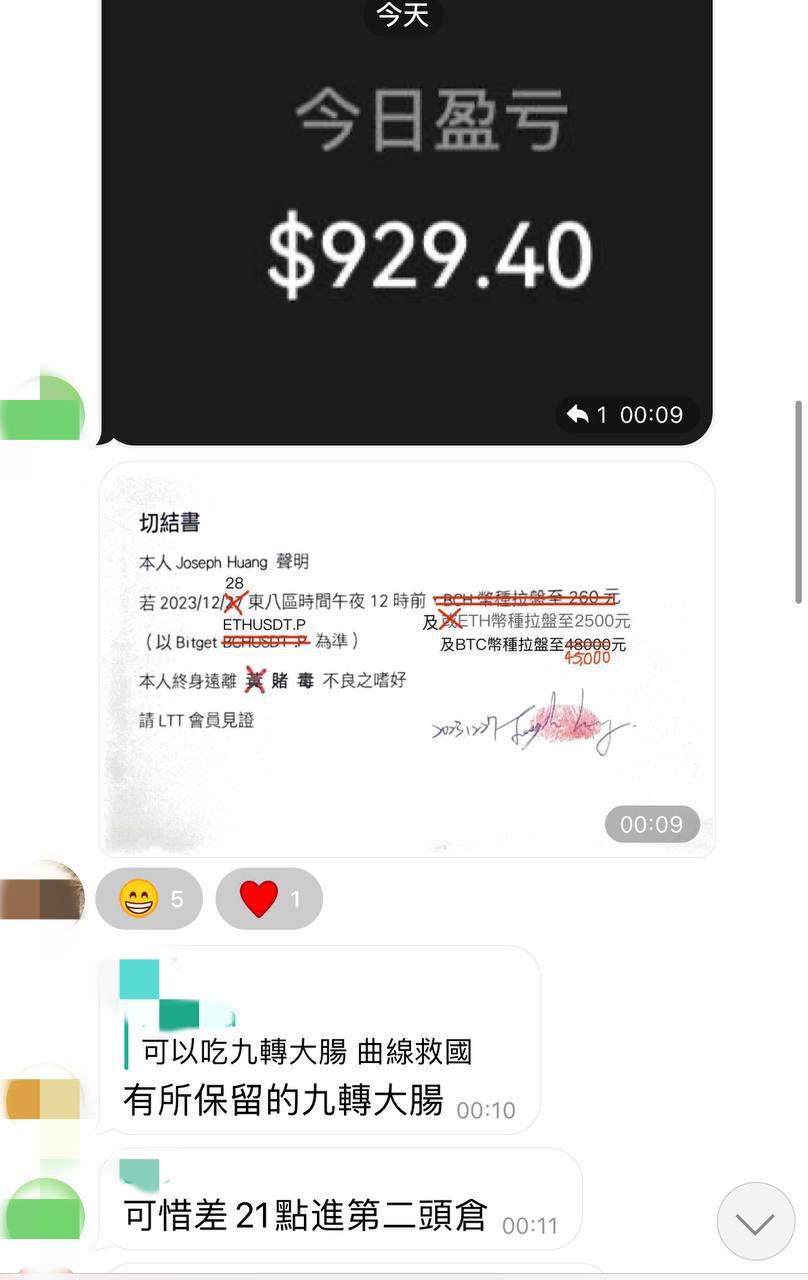The image size is (808, 1280).
Task: Open quoted reply 可以吃九轉大腸 曲線救國
Action: (x=306, y=1051)
